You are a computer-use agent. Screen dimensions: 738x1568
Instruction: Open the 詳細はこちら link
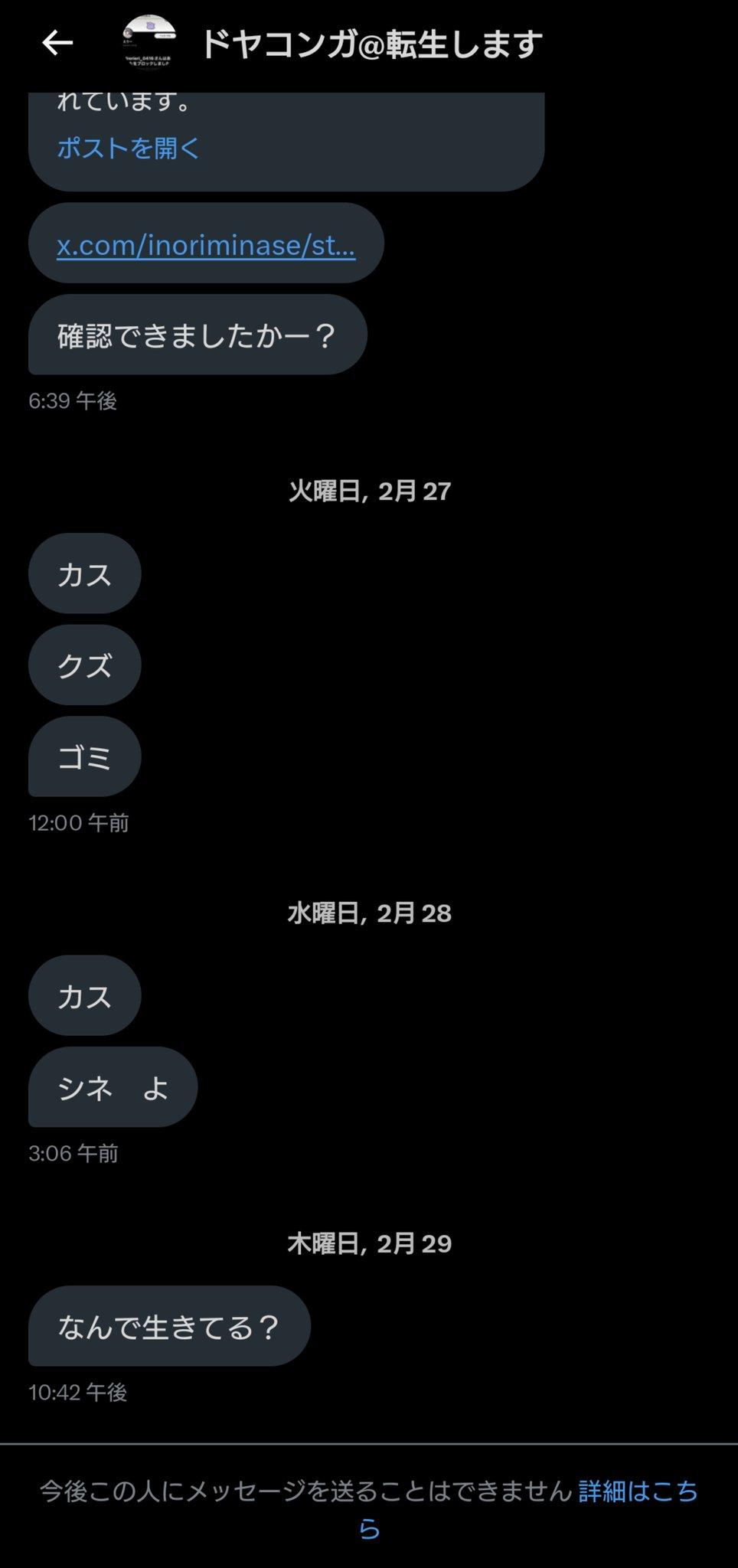point(637,1491)
